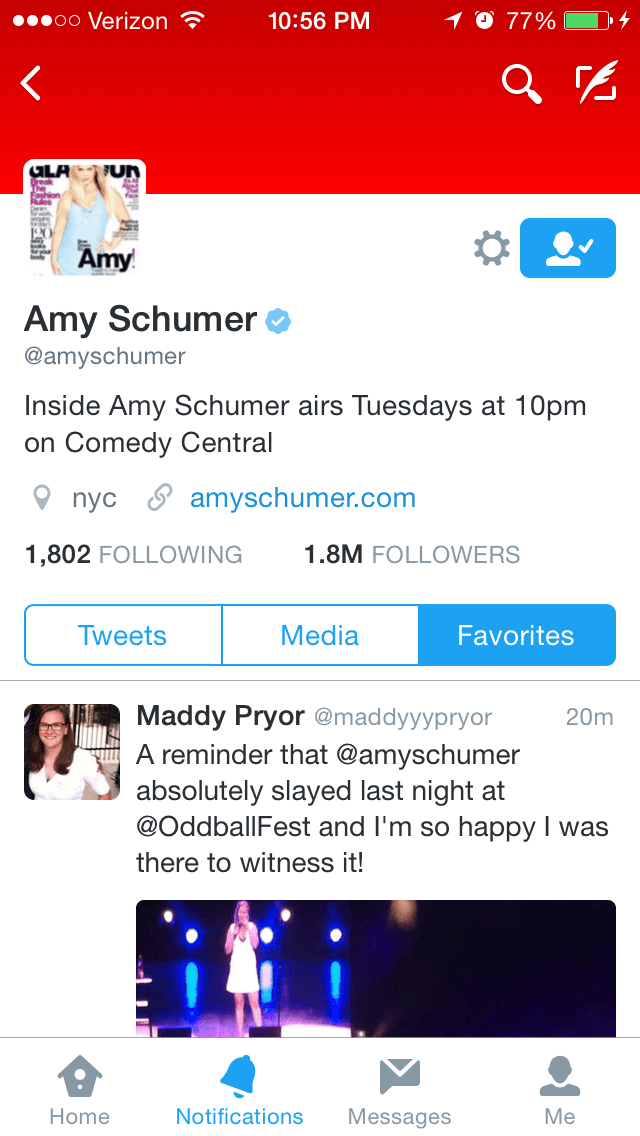Screen dimensions: 640x1136
Task: Go to the Home tab
Action: coord(80,1090)
